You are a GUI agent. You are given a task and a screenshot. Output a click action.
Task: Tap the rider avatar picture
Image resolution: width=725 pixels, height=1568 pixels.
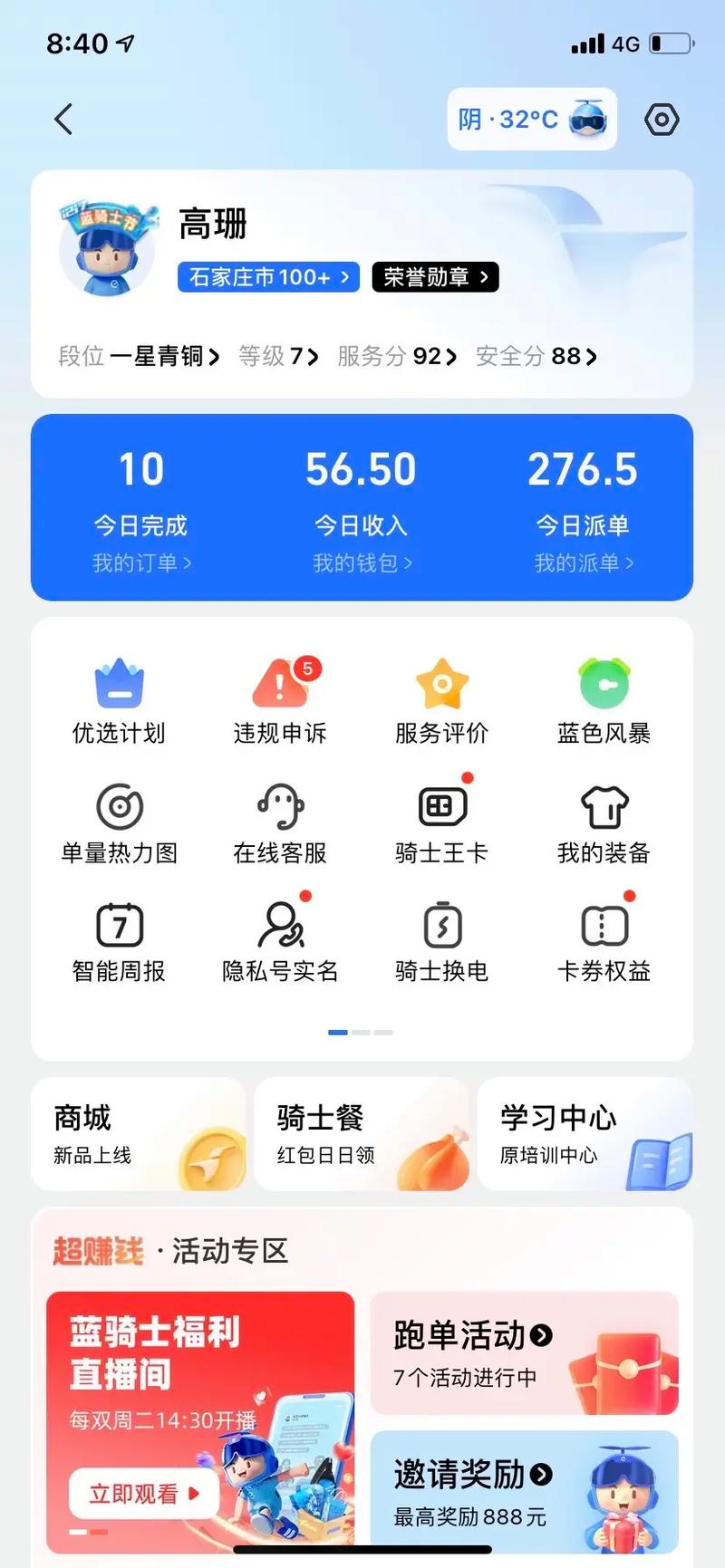[x=106, y=250]
